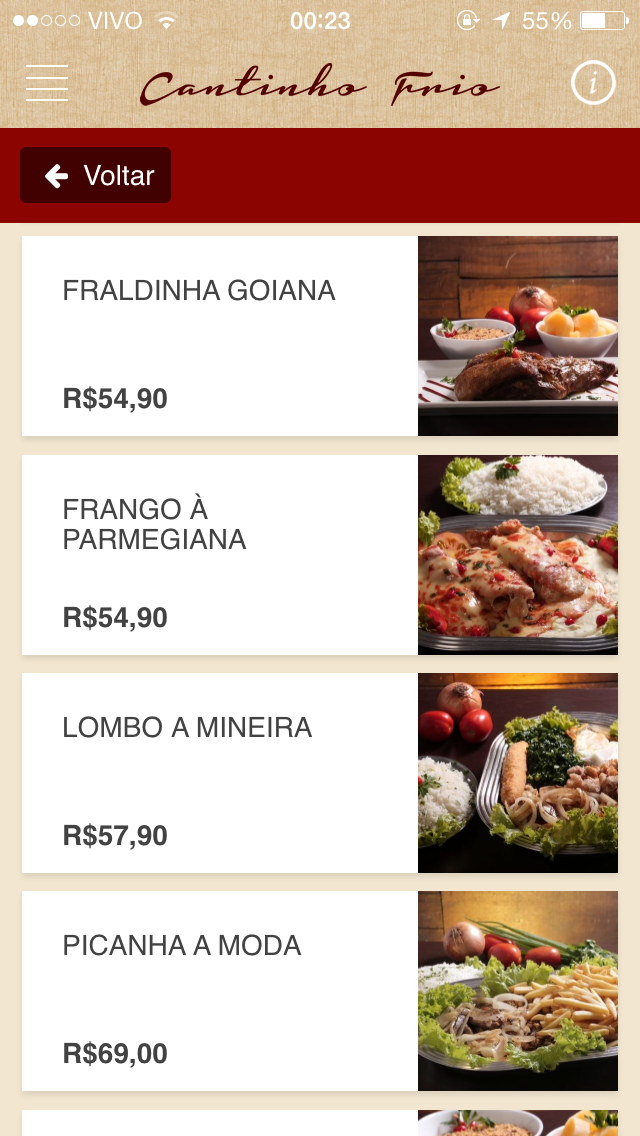640x1136 pixels.
Task: Open the Fraldinha Goiana dish
Action: coord(320,336)
